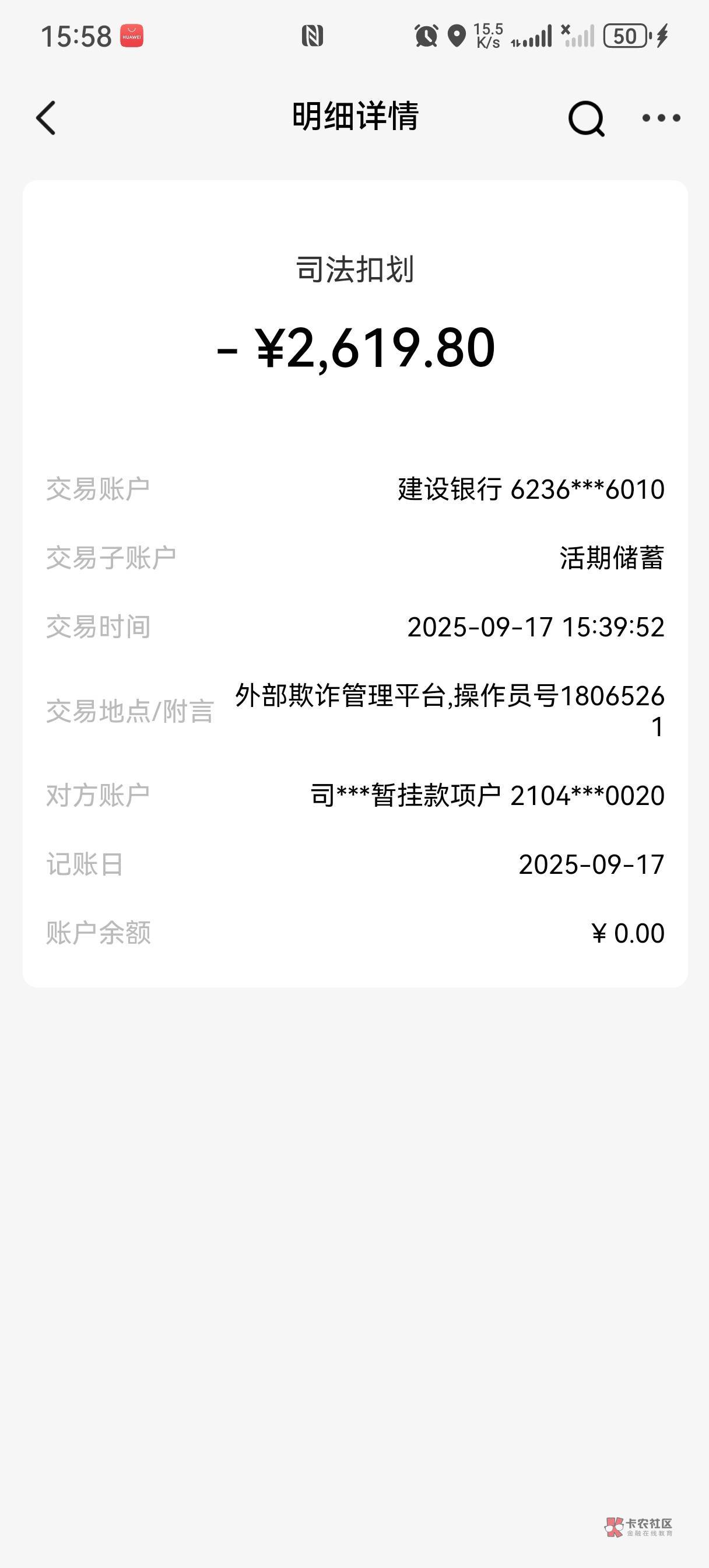709x1568 pixels.
Task: Go back from the 明细详情 page
Action: tap(46, 117)
